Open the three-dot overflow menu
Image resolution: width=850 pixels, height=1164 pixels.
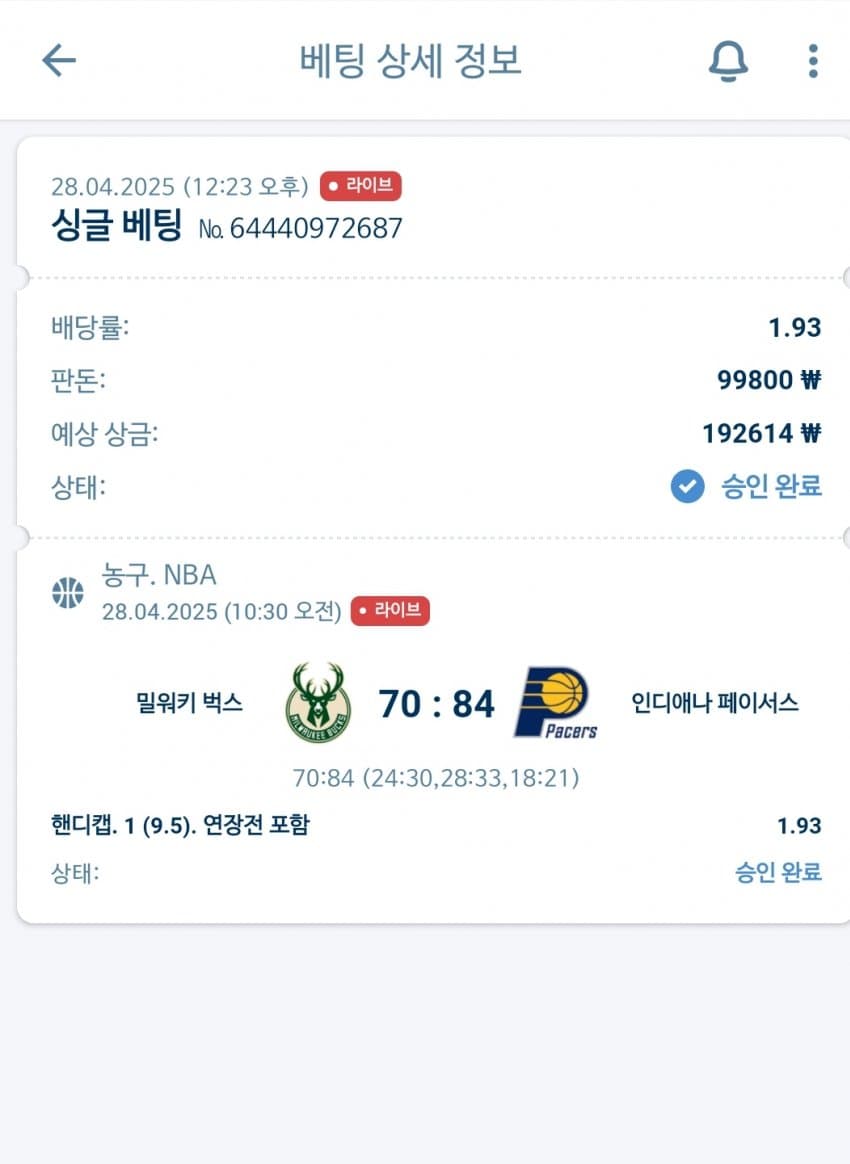click(813, 61)
